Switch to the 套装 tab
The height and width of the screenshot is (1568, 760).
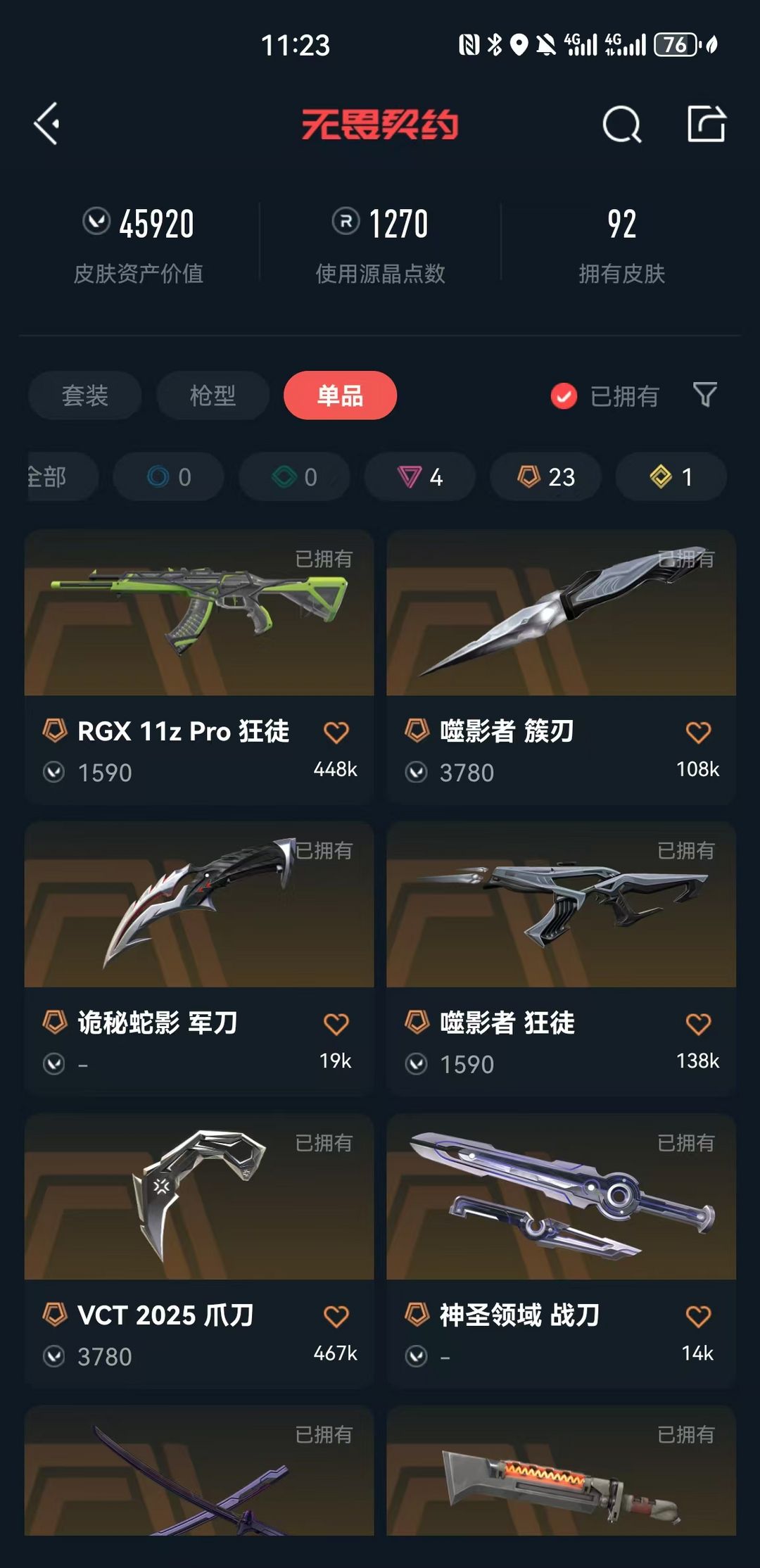(85, 396)
